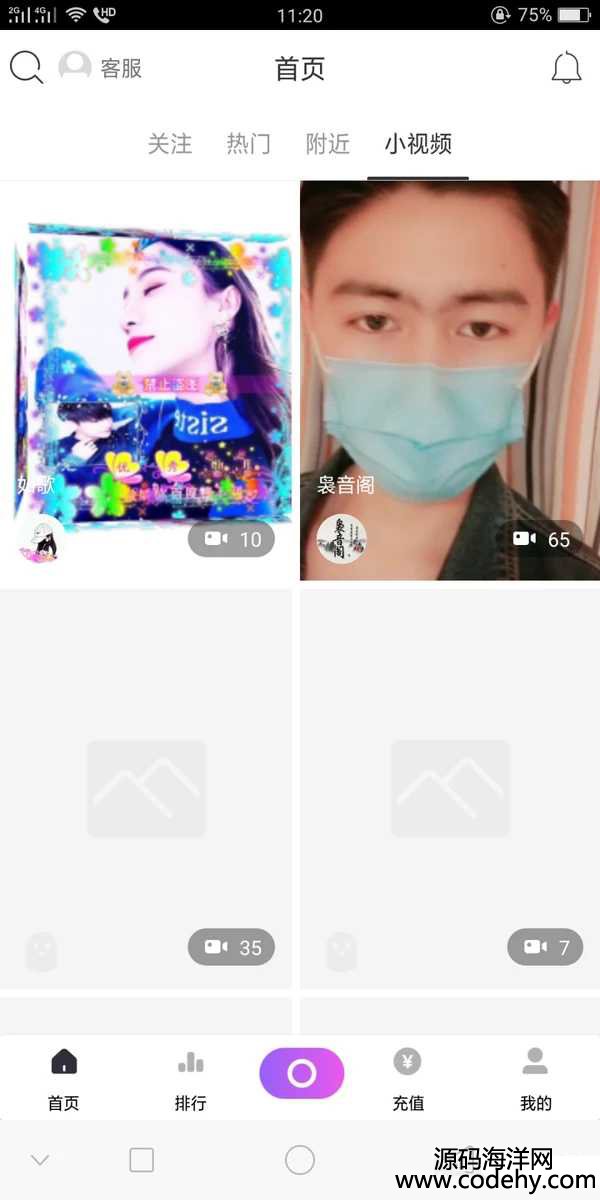This screenshot has height=1200, width=600.
Task: Go to the 我的 profile tab
Action: (x=536, y=1079)
